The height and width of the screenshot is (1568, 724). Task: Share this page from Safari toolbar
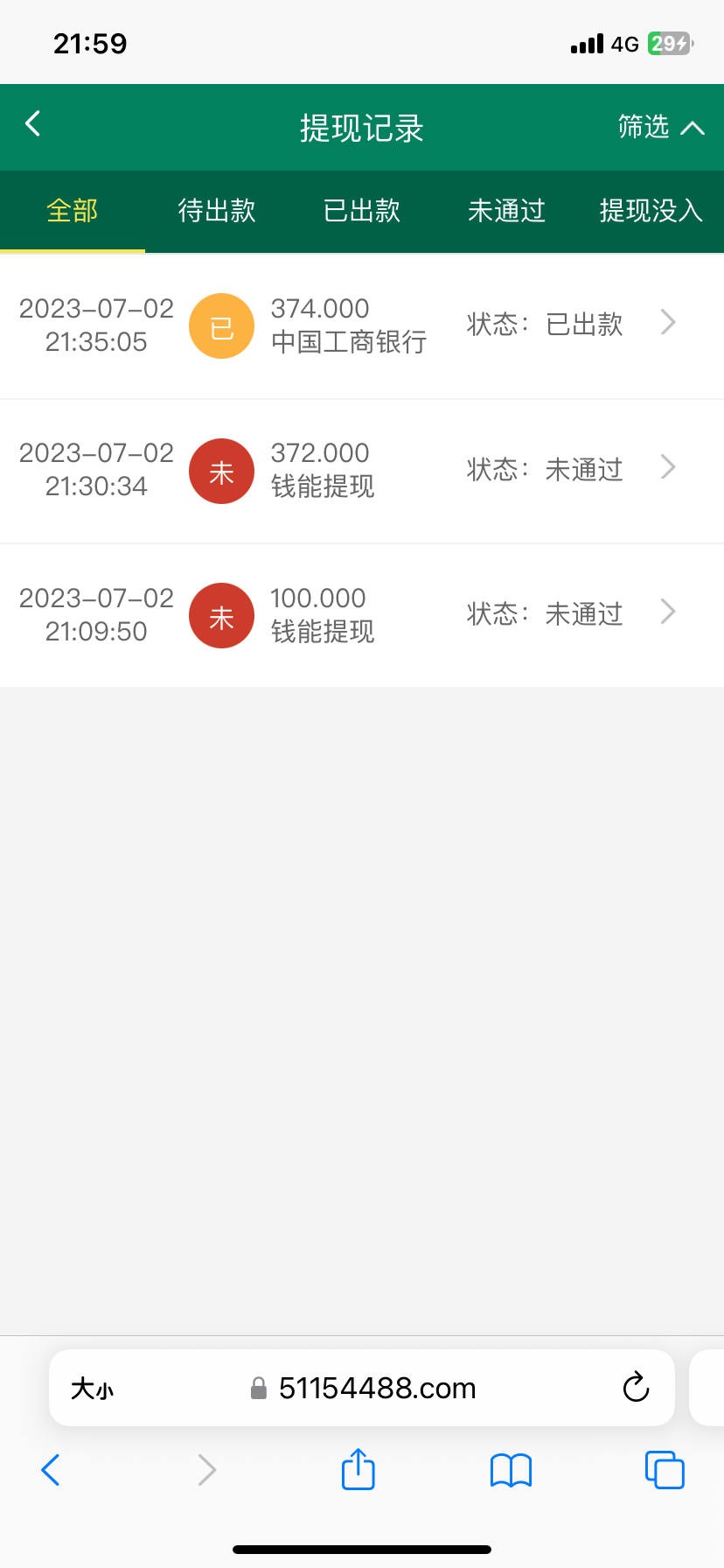coord(358,1469)
